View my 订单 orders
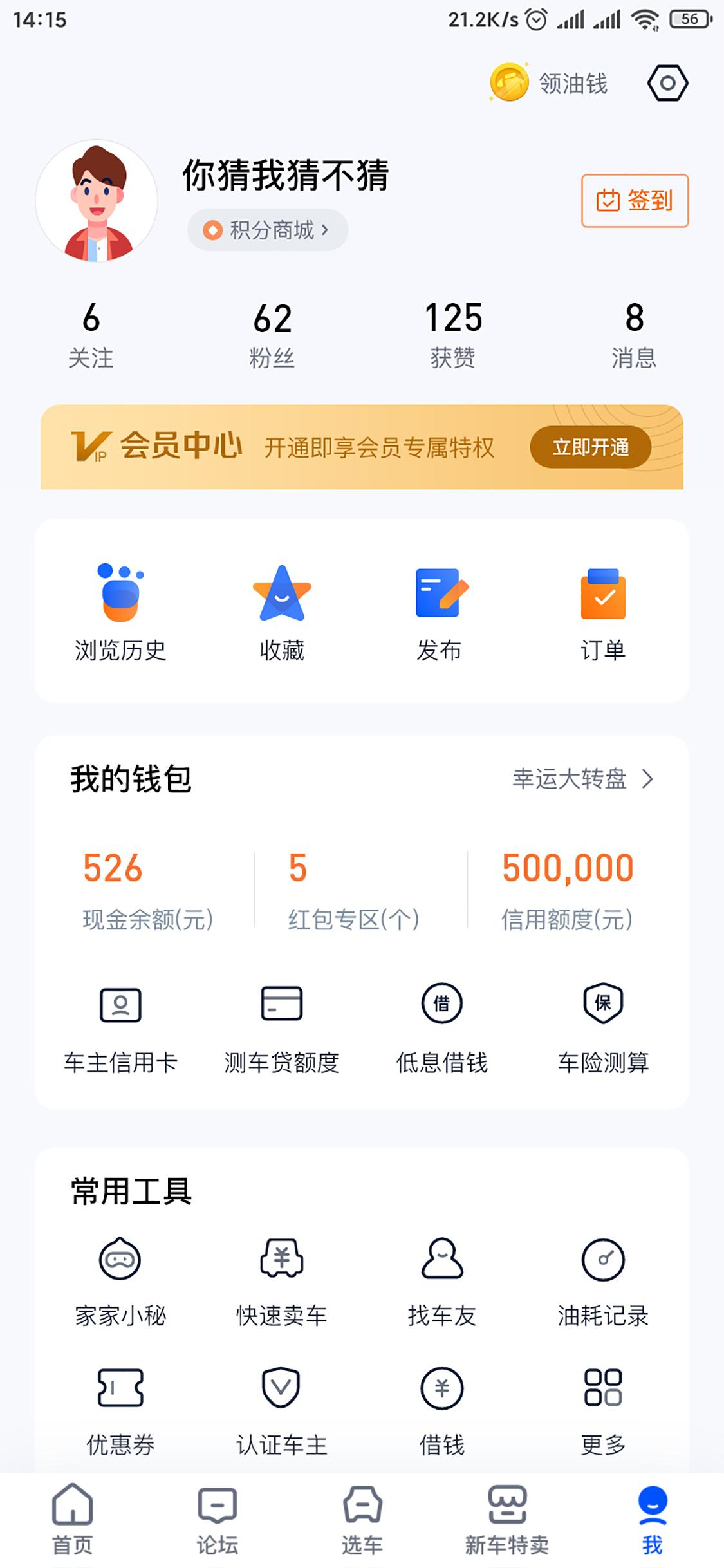724x1568 pixels. (x=602, y=612)
